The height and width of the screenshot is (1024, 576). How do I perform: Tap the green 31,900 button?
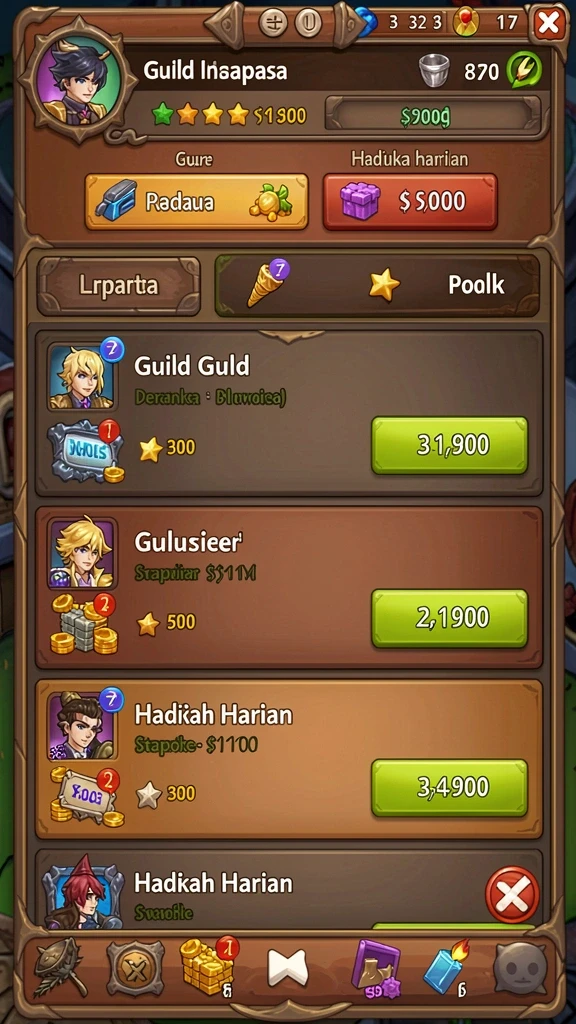[x=449, y=445]
